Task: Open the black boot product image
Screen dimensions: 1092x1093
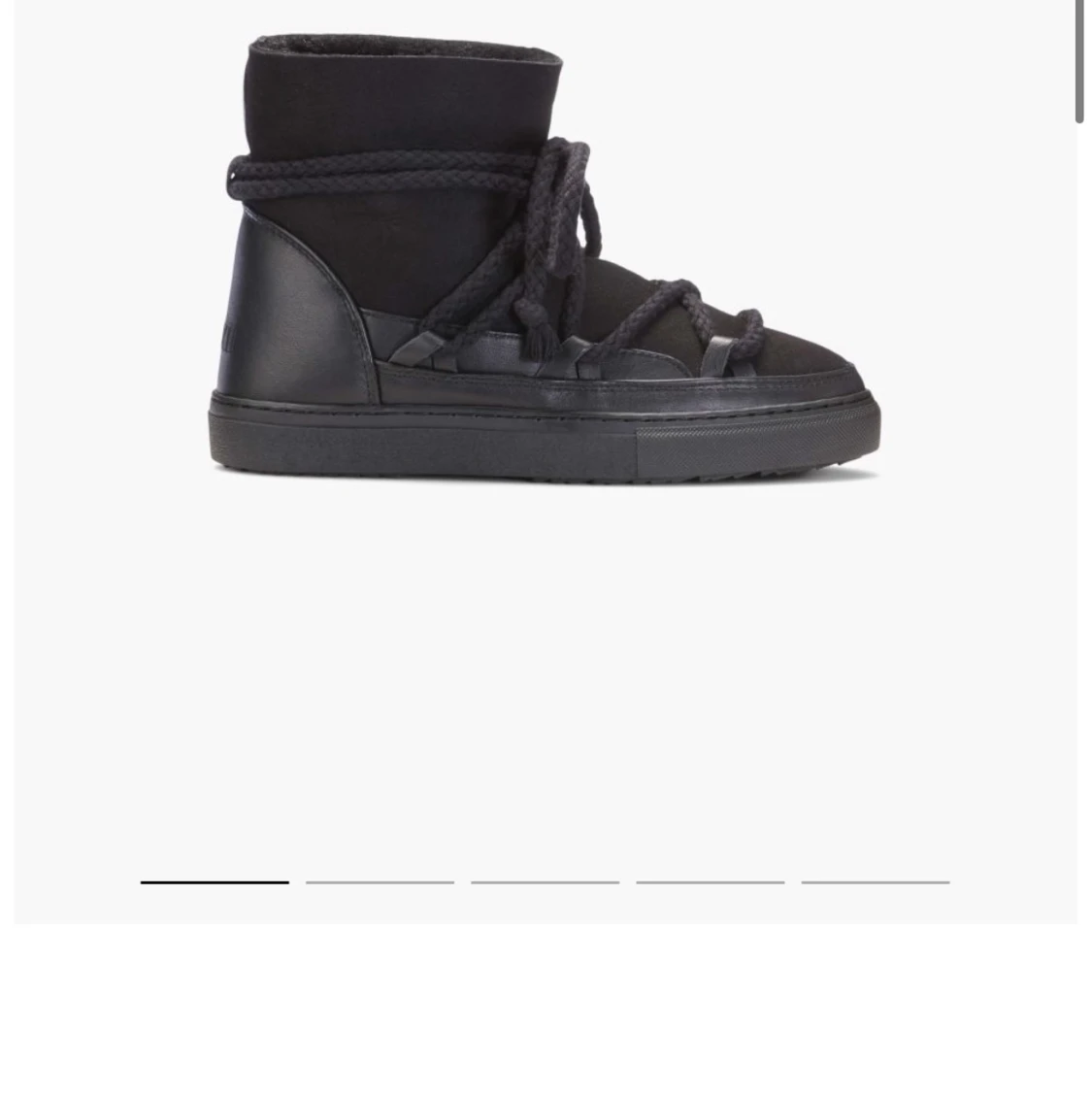Action: [x=544, y=262]
